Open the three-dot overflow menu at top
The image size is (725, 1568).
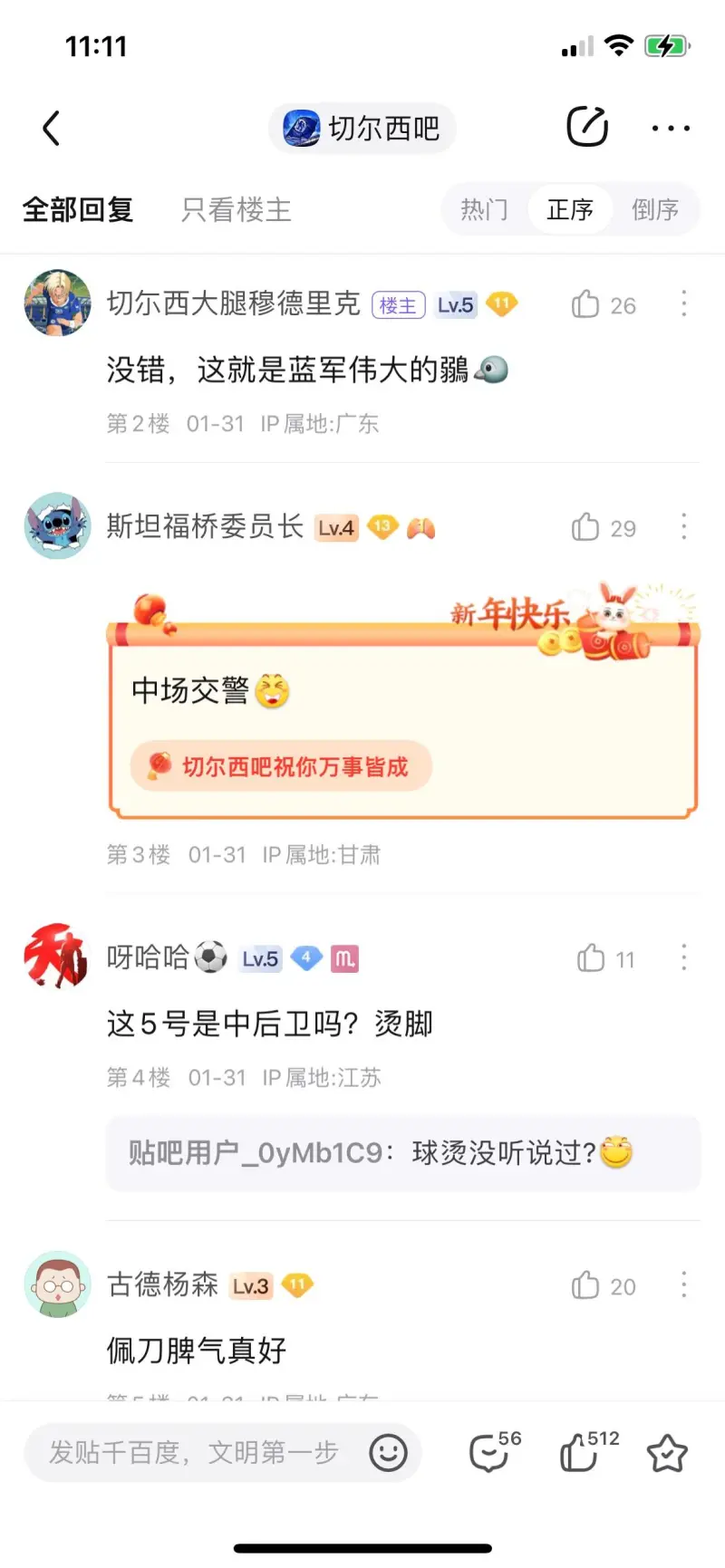click(671, 128)
